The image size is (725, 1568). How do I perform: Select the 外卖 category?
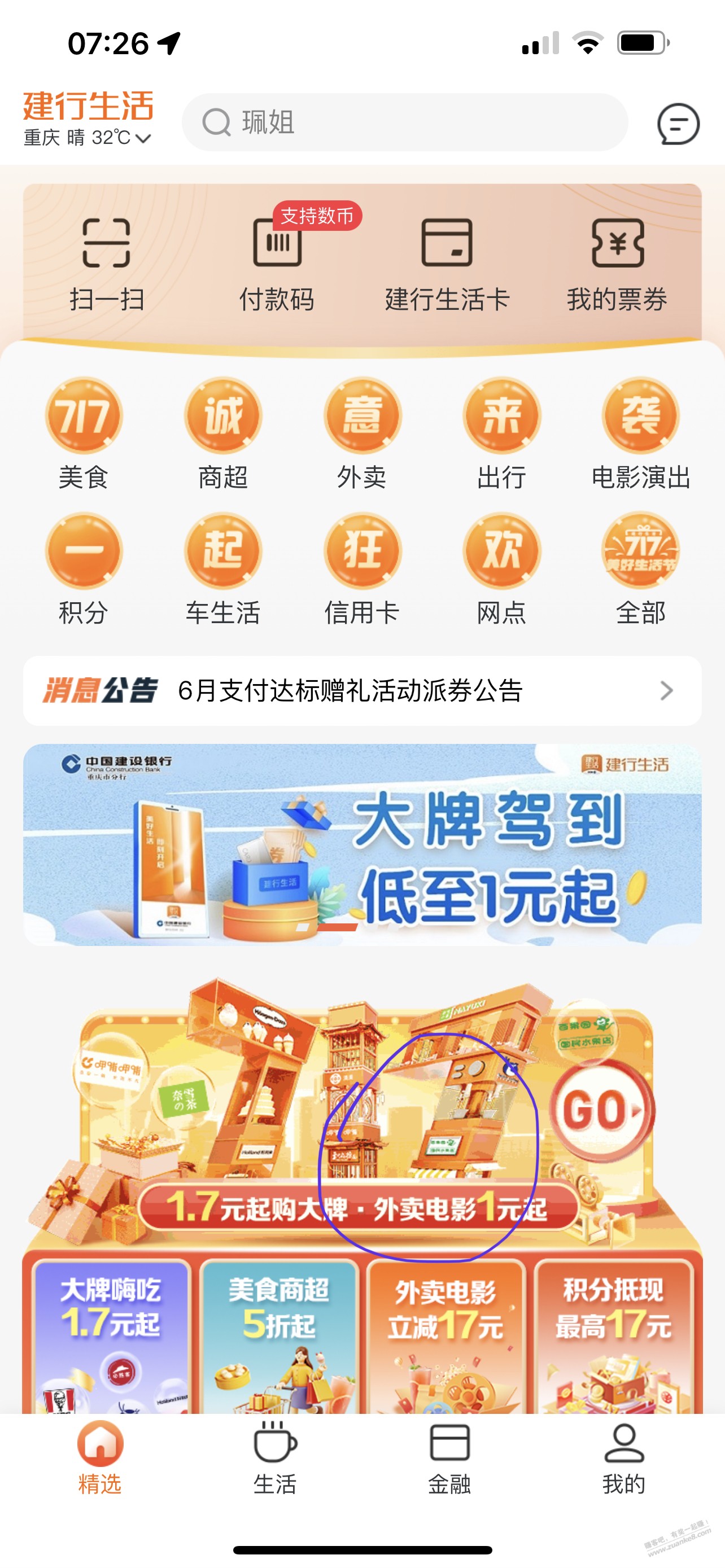[362, 434]
